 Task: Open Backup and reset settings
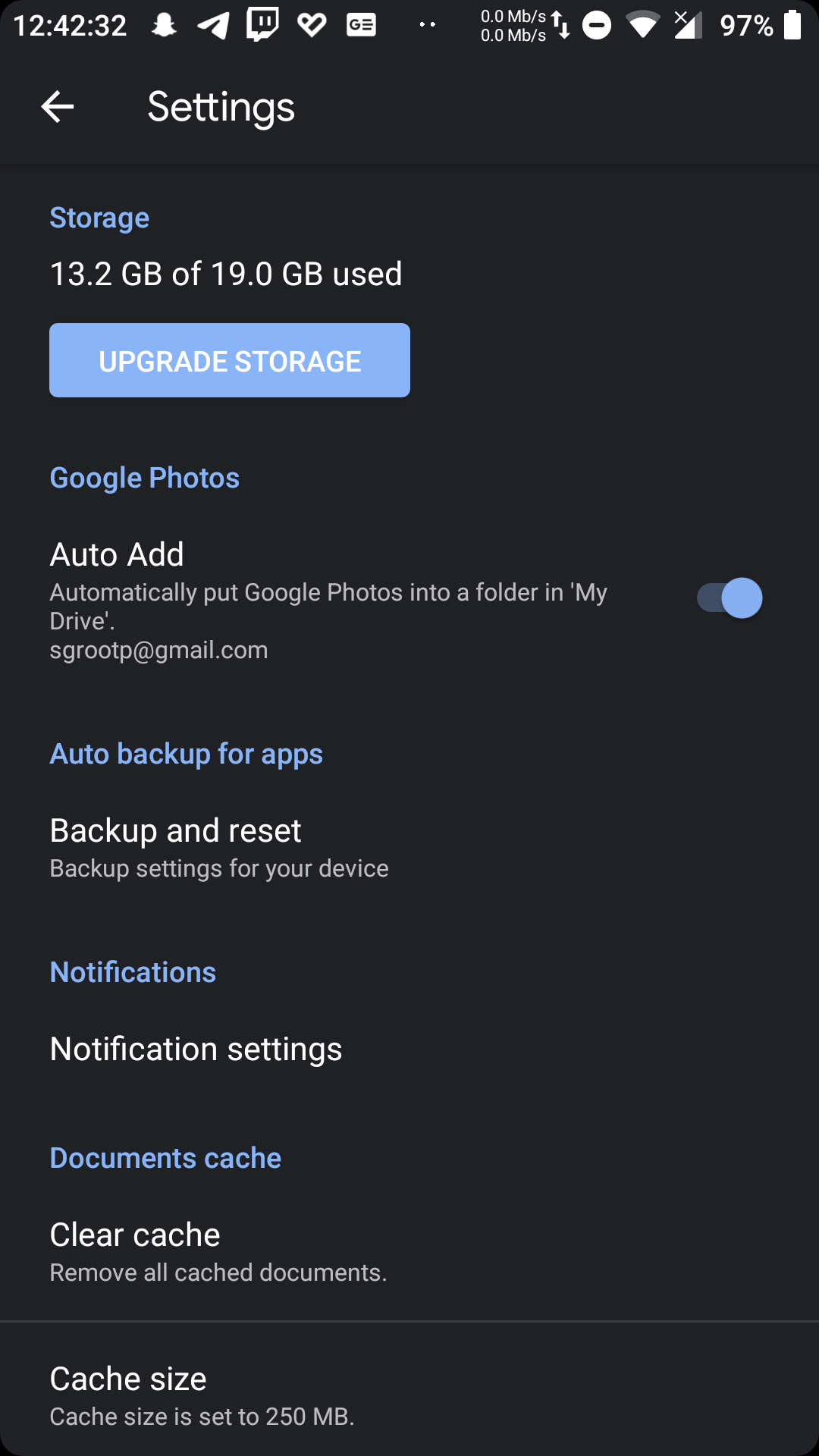(x=409, y=848)
